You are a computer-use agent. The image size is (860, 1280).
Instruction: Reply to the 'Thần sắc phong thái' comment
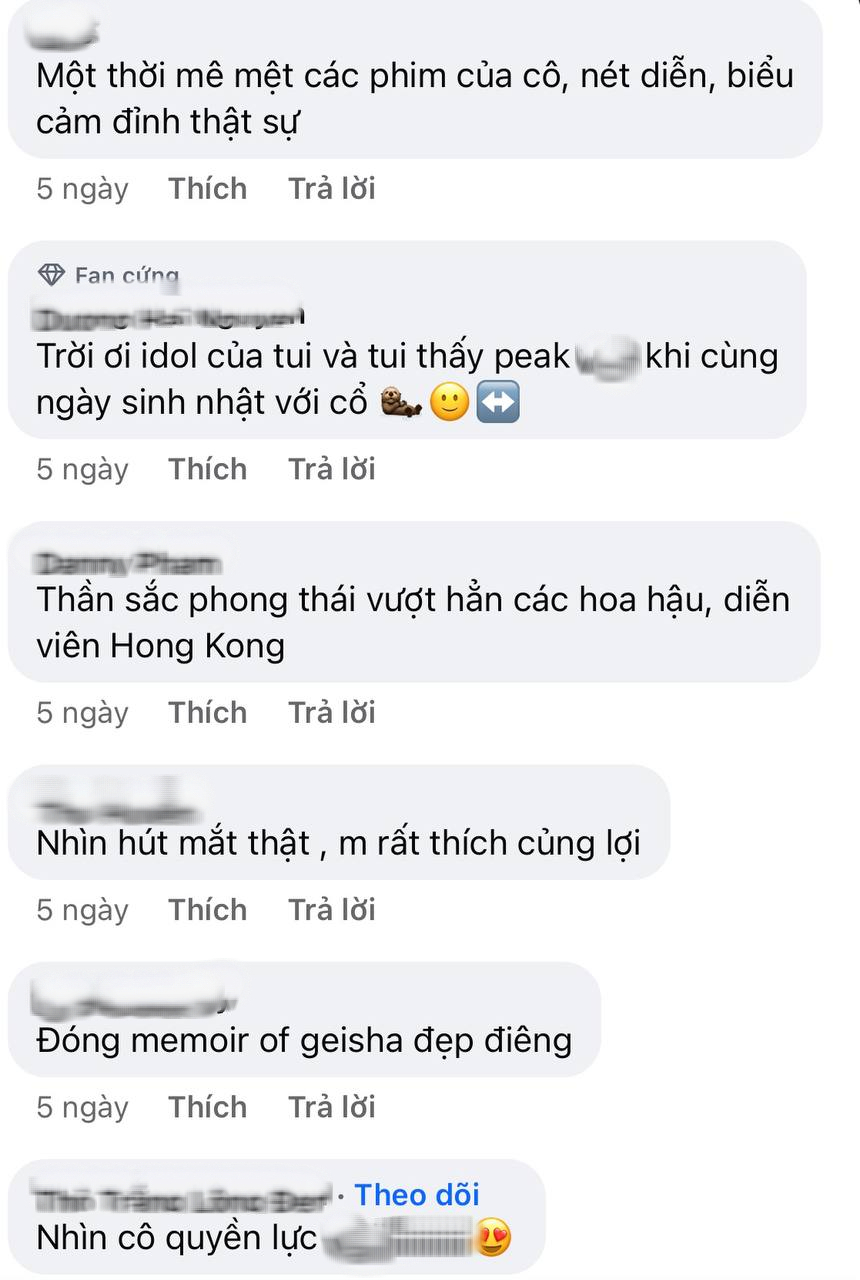(332, 712)
